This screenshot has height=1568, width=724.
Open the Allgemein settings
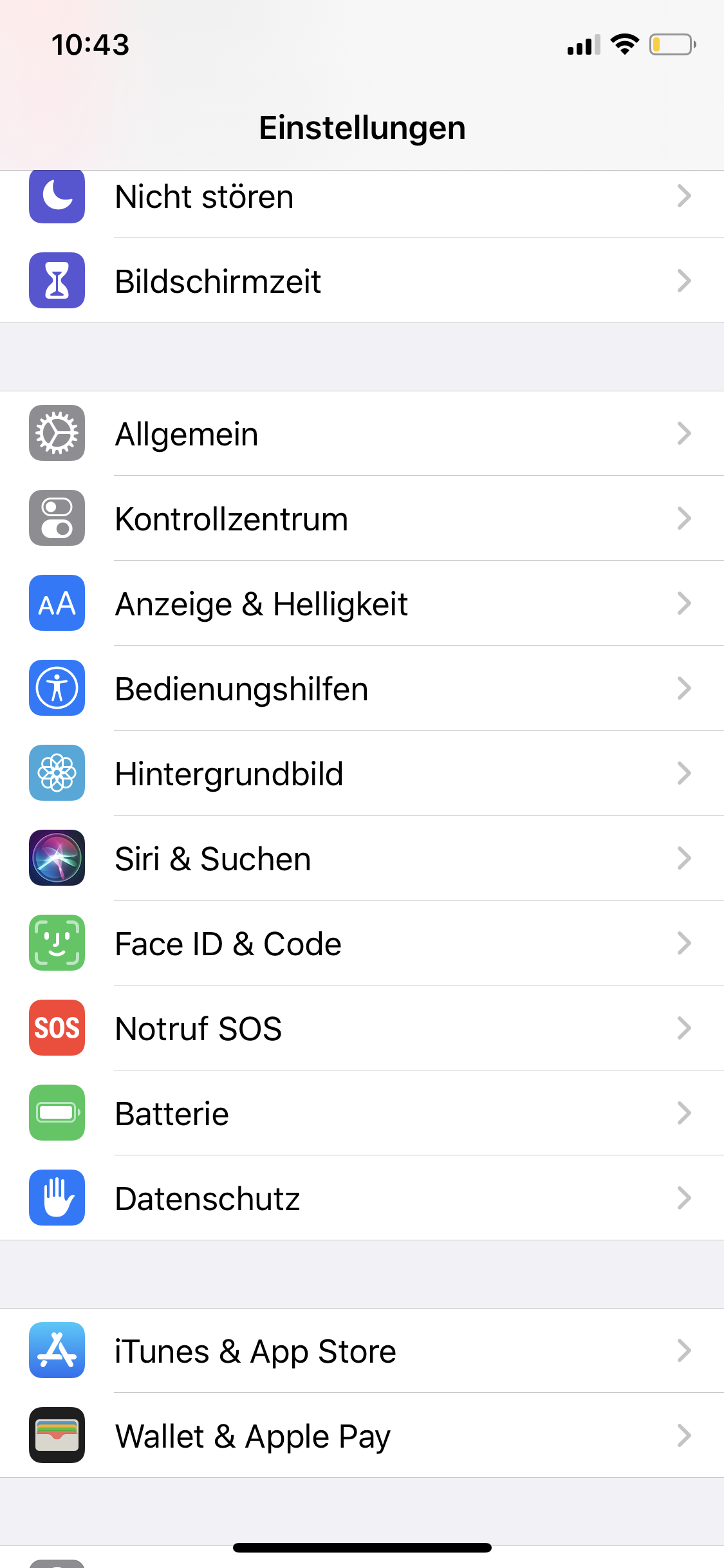(360, 434)
